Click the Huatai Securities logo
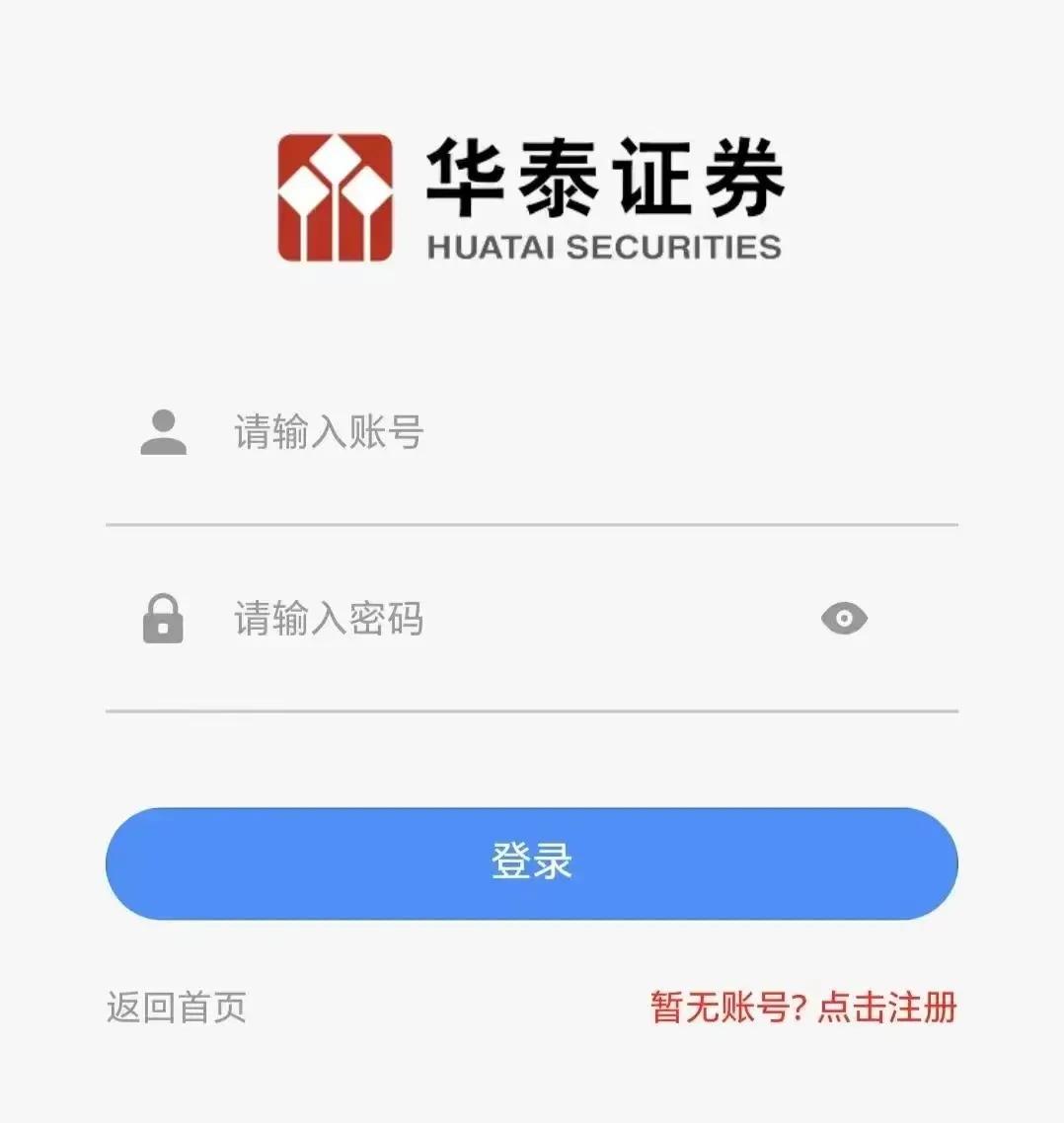Viewport: 1064px width, 1123px height. pyautogui.click(x=530, y=194)
